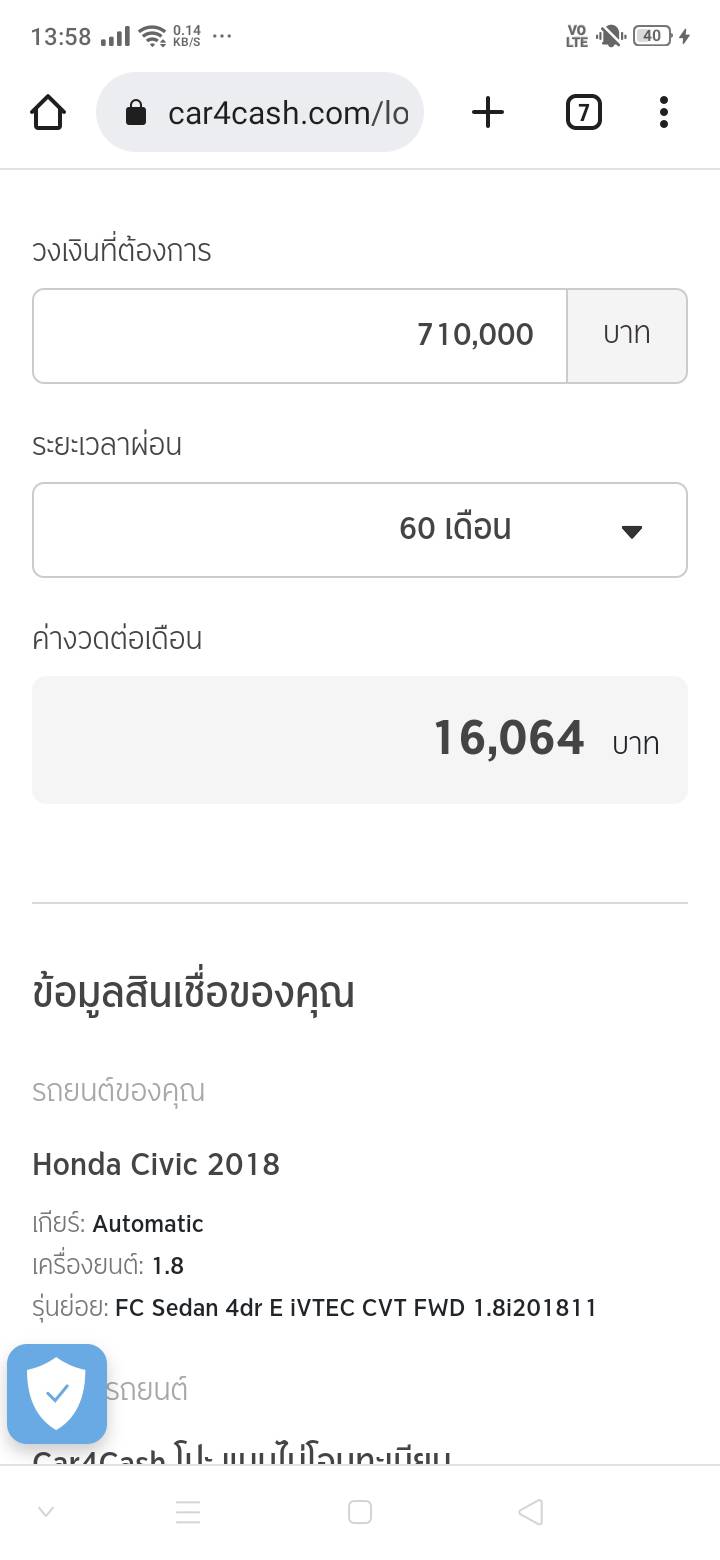Go to the browser home page
This screenshot has width=720, height=1560.
pyautogui.click(x=48, y=113)
